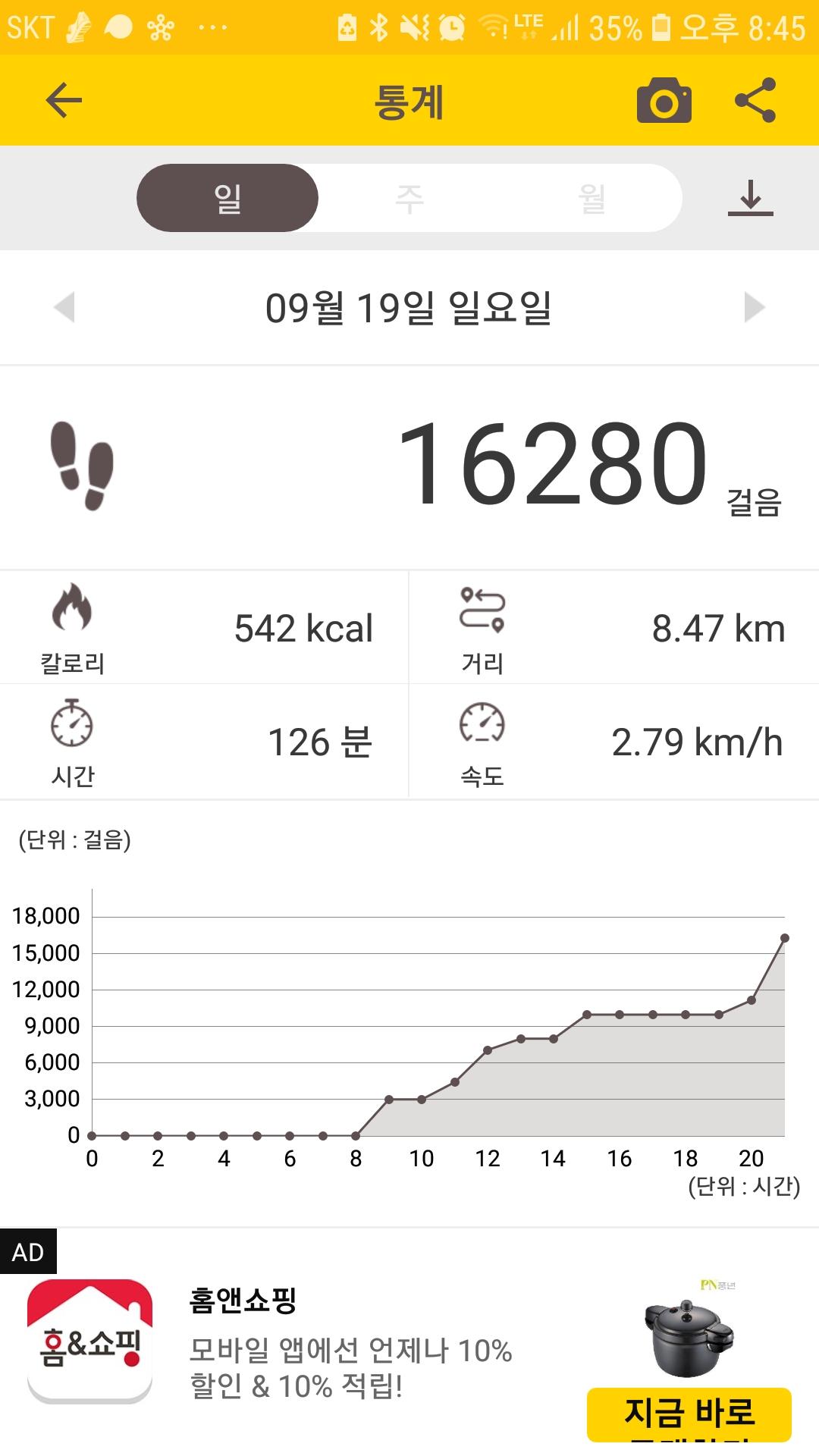Go to the next day
The height and width of the screenshot is (1456, 819).
754,307
